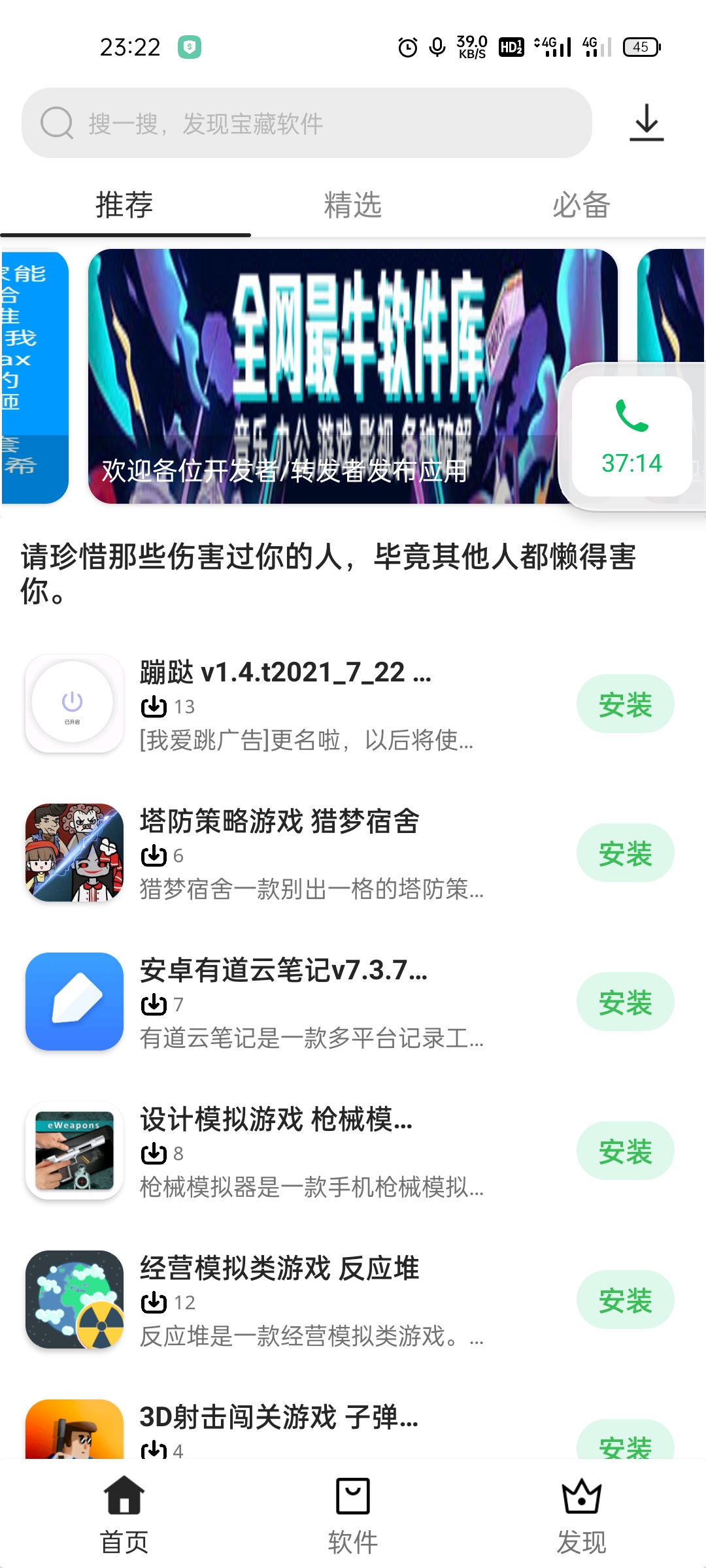Switch to the 精选 tab

tap(353, 205)
